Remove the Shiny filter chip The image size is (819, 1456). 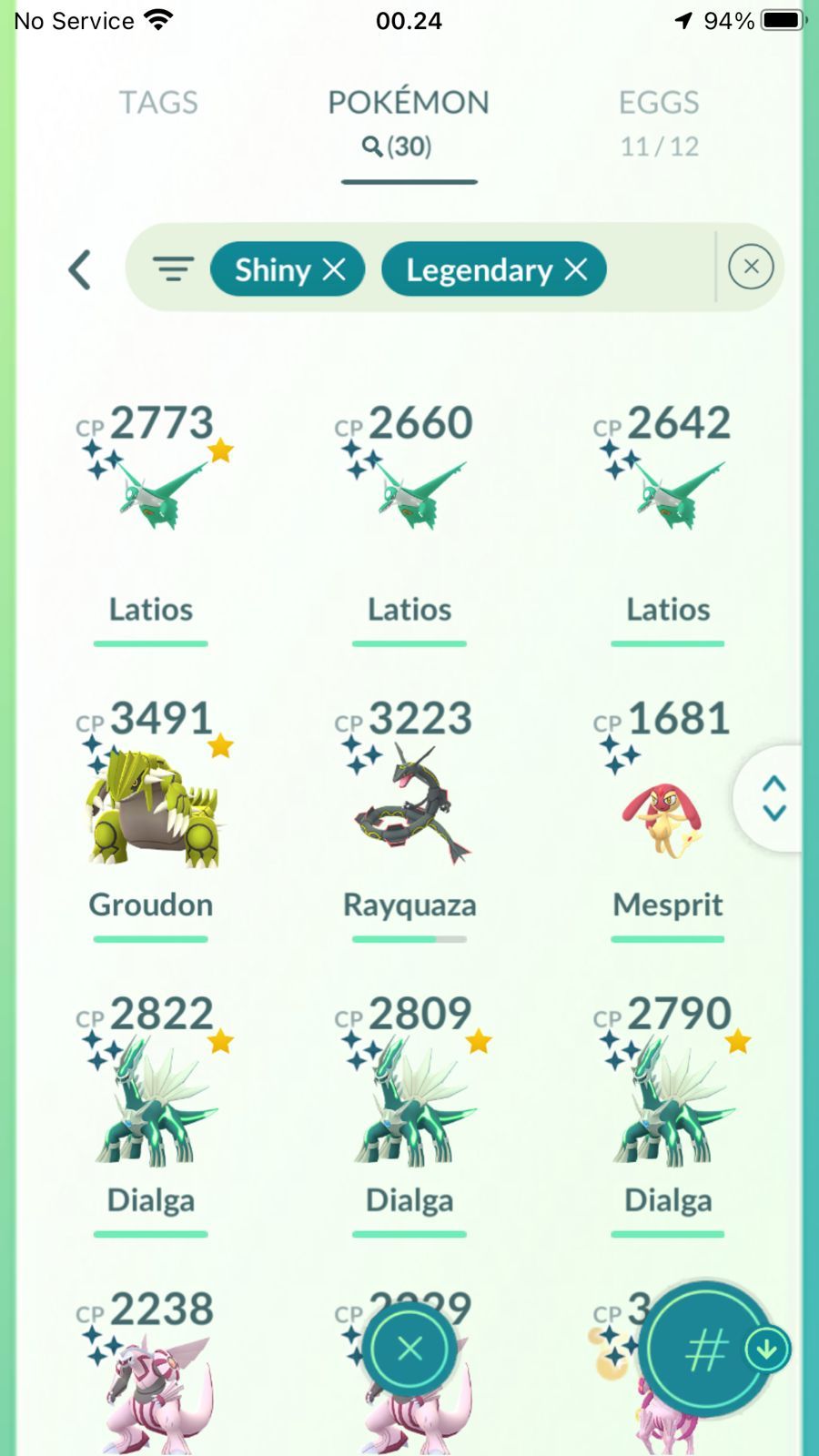coord(334,269)
